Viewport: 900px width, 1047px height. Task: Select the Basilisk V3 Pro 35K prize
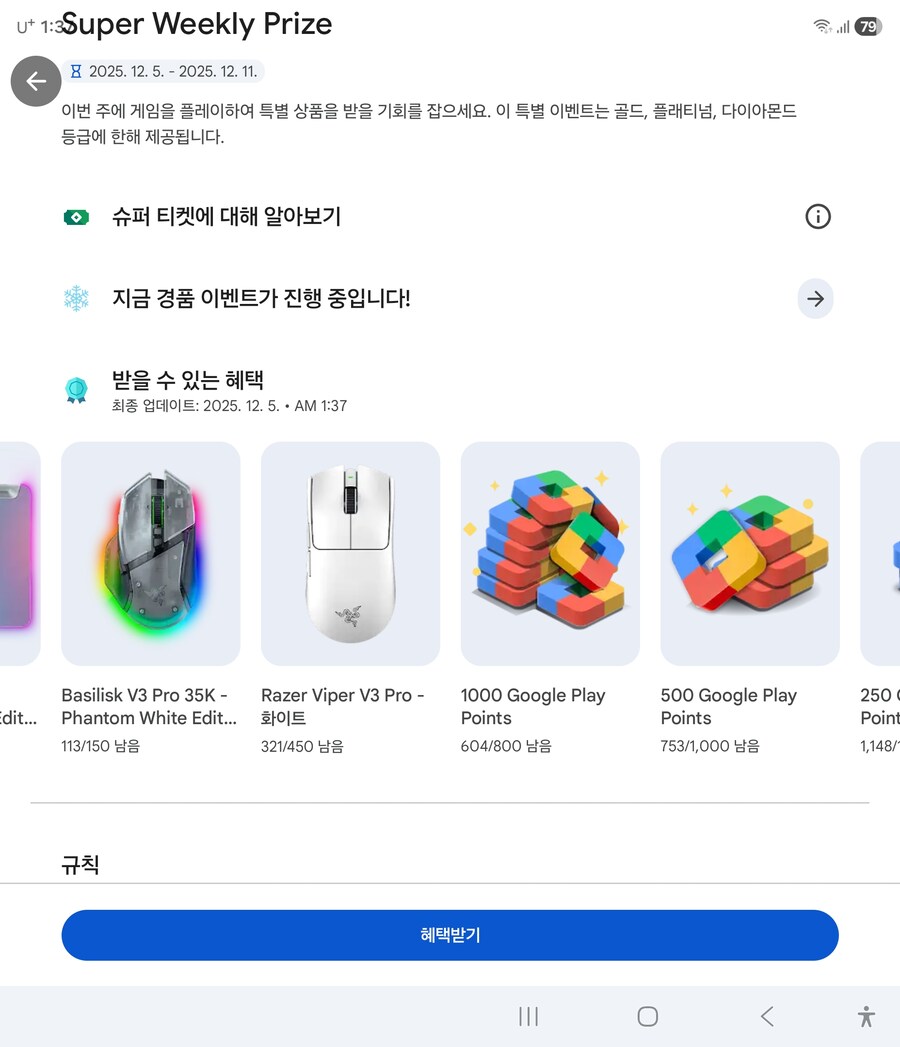(x=150, y=553)
